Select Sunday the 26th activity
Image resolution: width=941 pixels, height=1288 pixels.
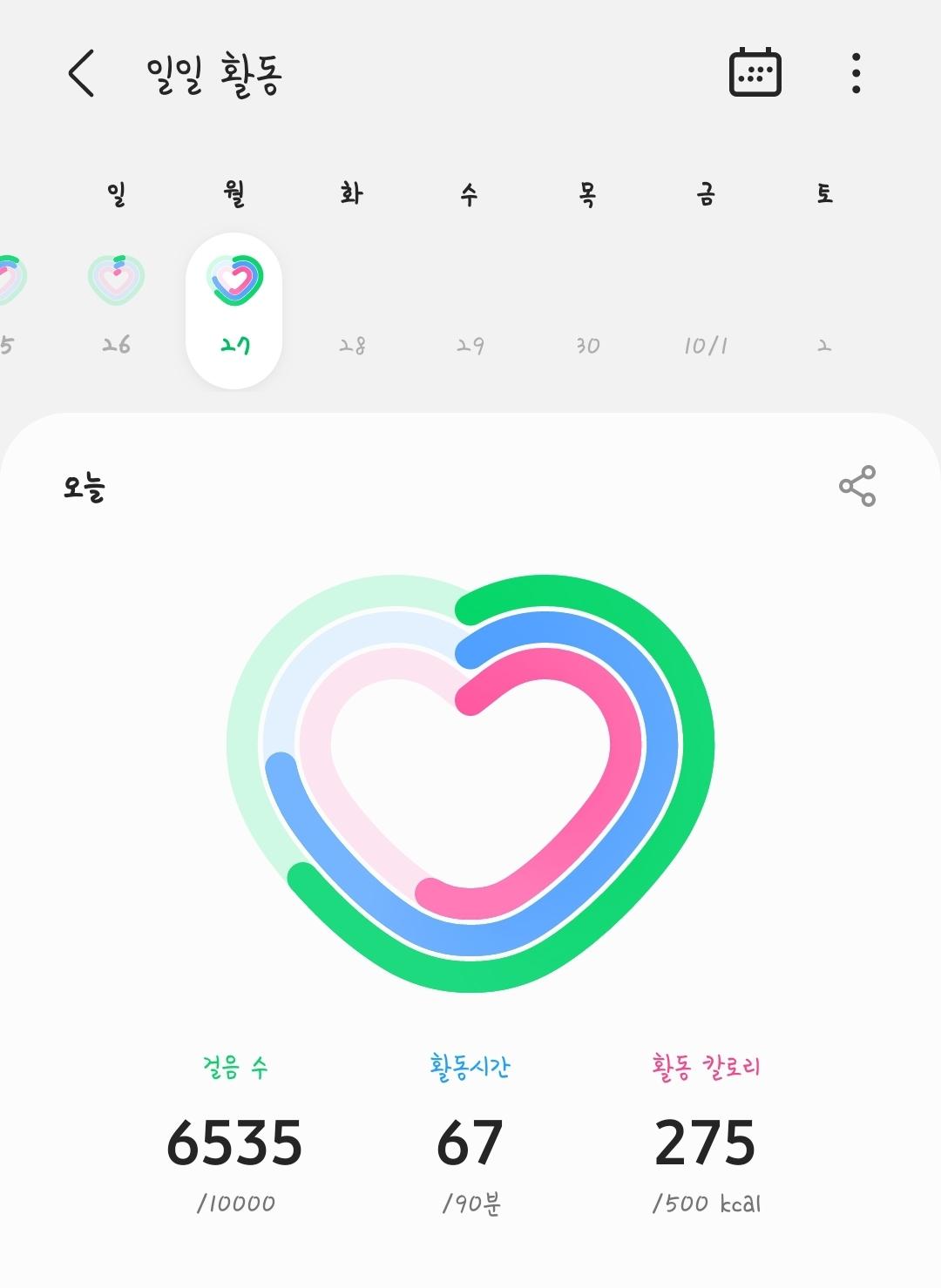[116, 300]
